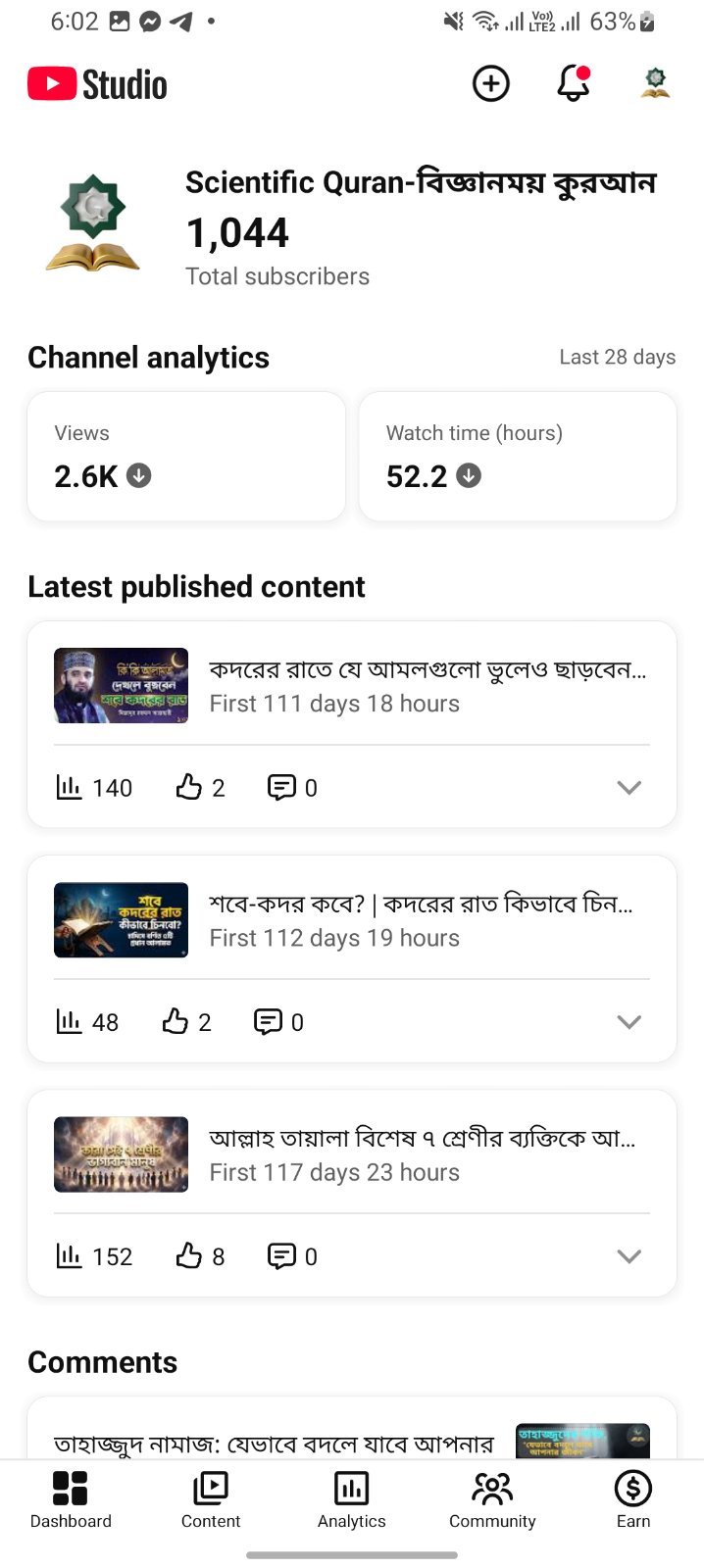704x1568 pixels.
Task: Switch to the Analytics tab
Action: (352, 1500)
